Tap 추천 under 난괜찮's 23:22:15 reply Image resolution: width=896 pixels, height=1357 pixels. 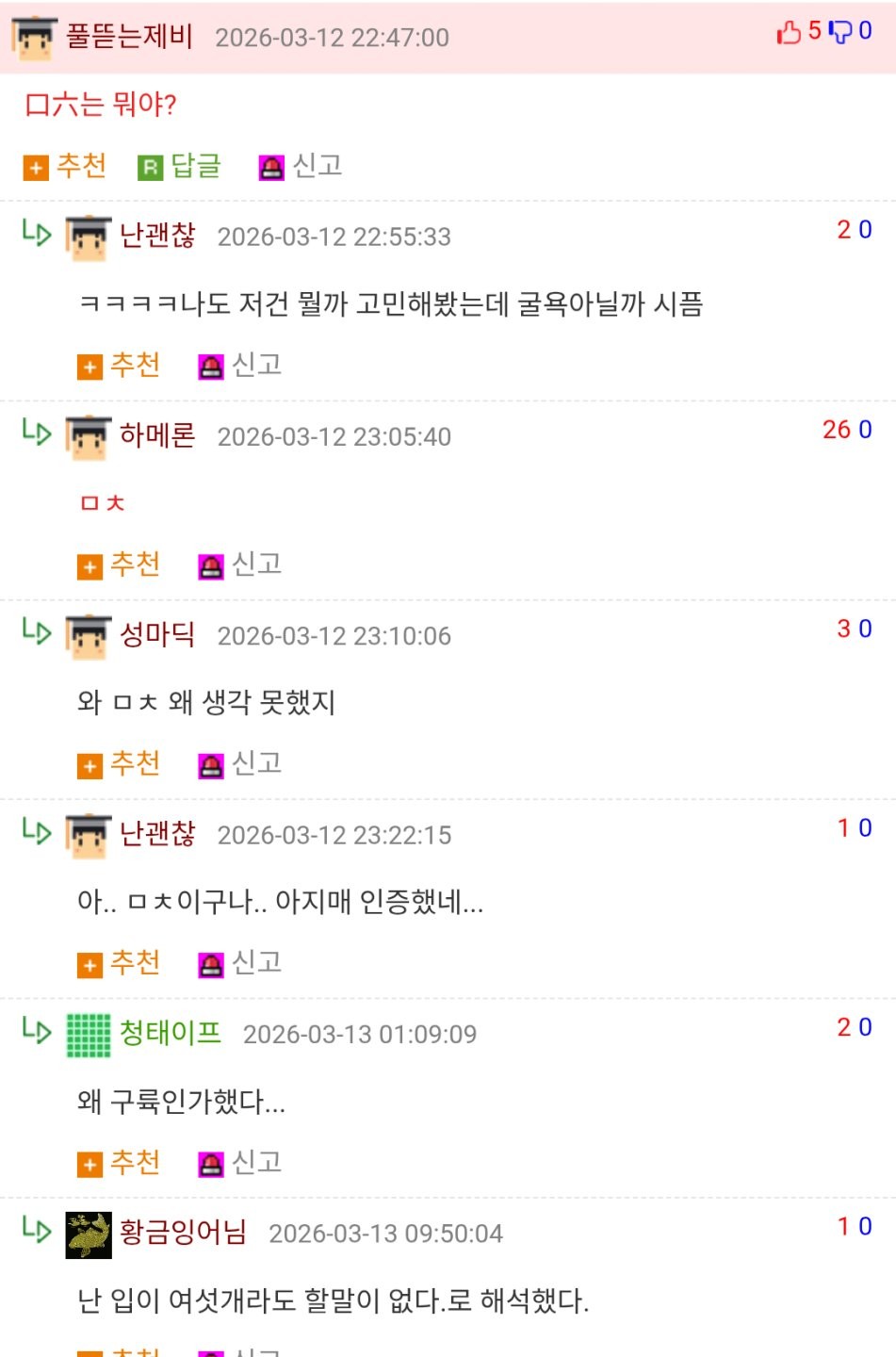tap(120, 964)
